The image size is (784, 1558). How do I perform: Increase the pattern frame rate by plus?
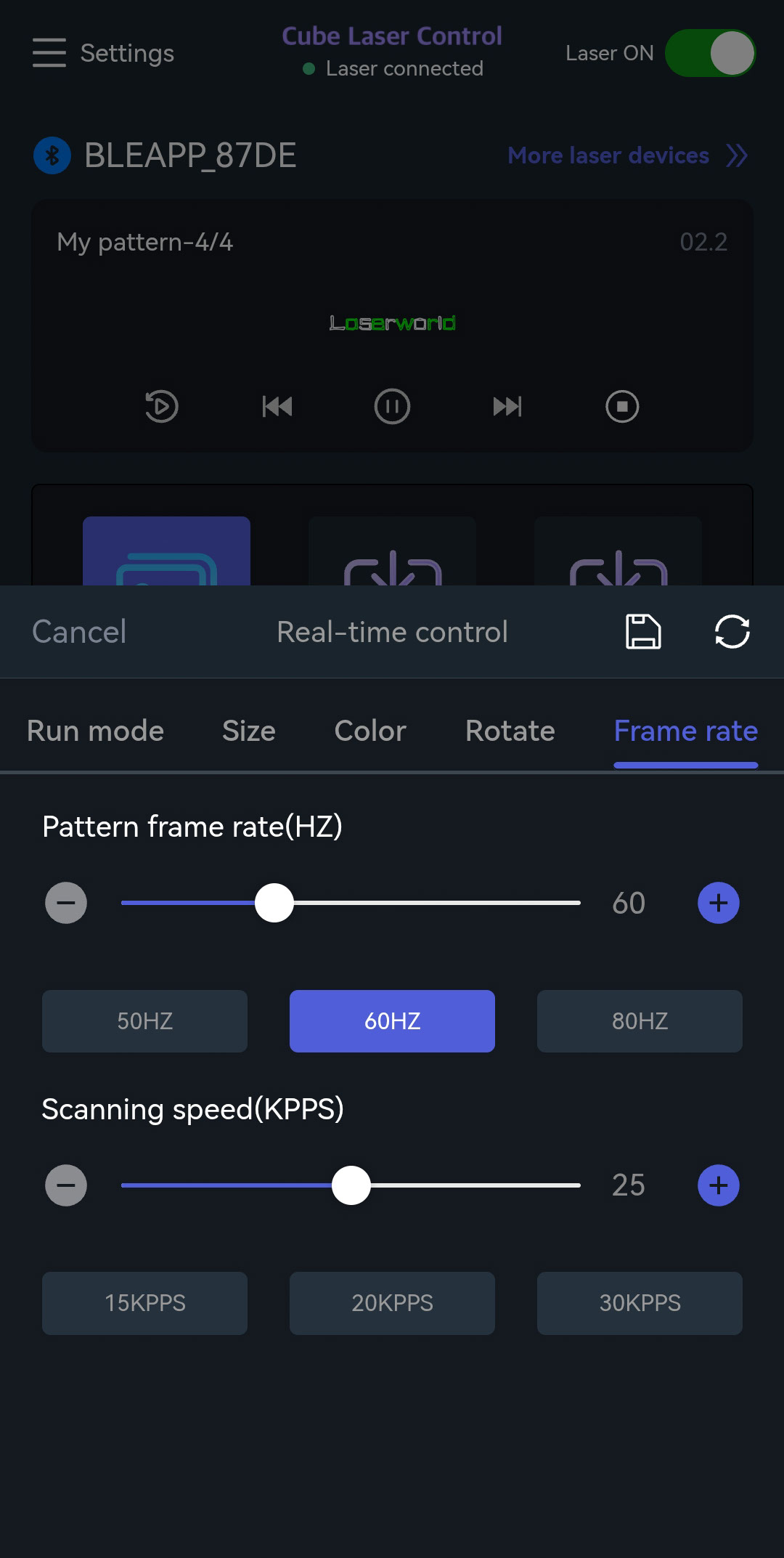point(718,903)
